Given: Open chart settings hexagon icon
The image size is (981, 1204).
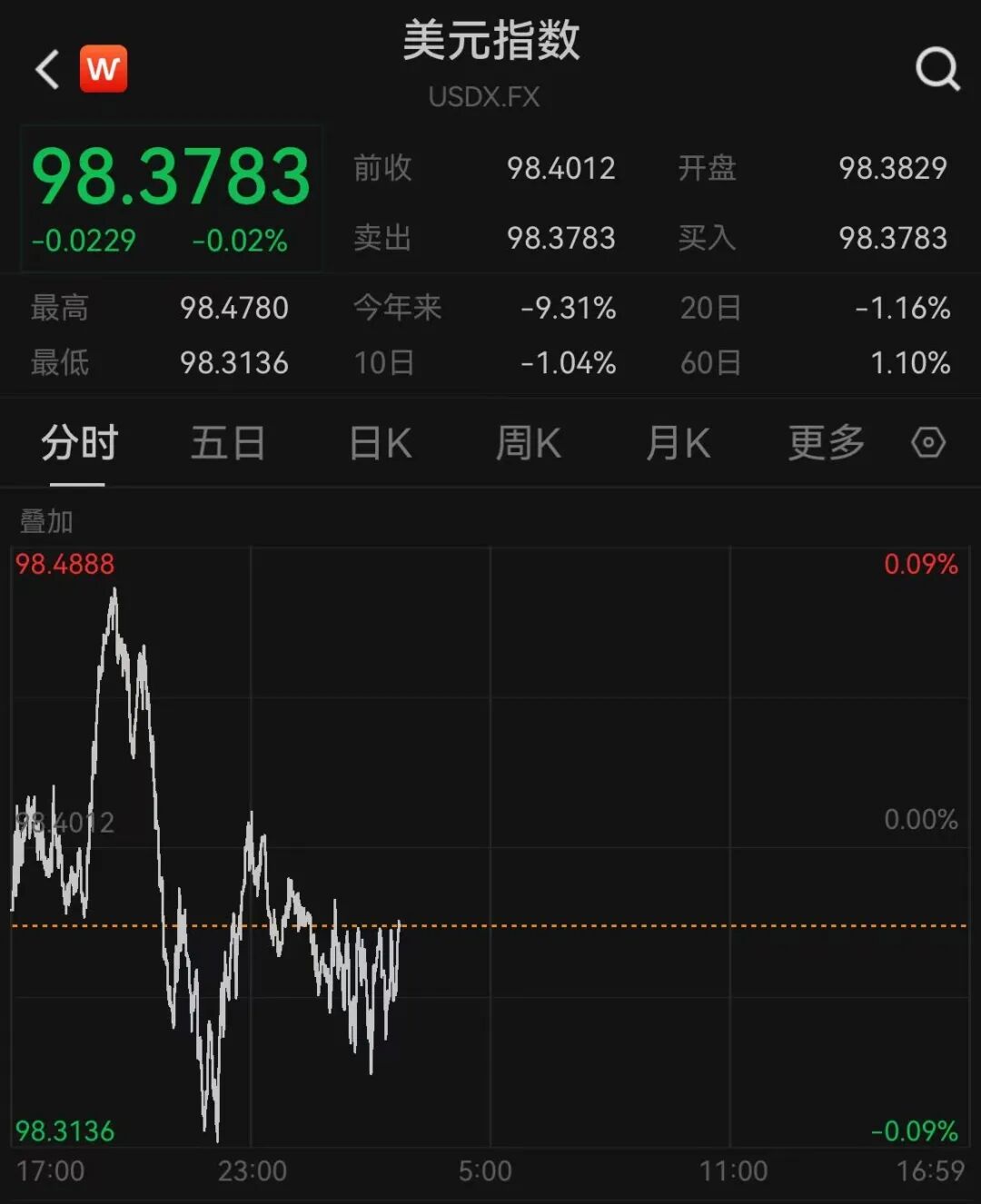Looking at the screenshot, I should pyautogui.click(x=928, y=443).
